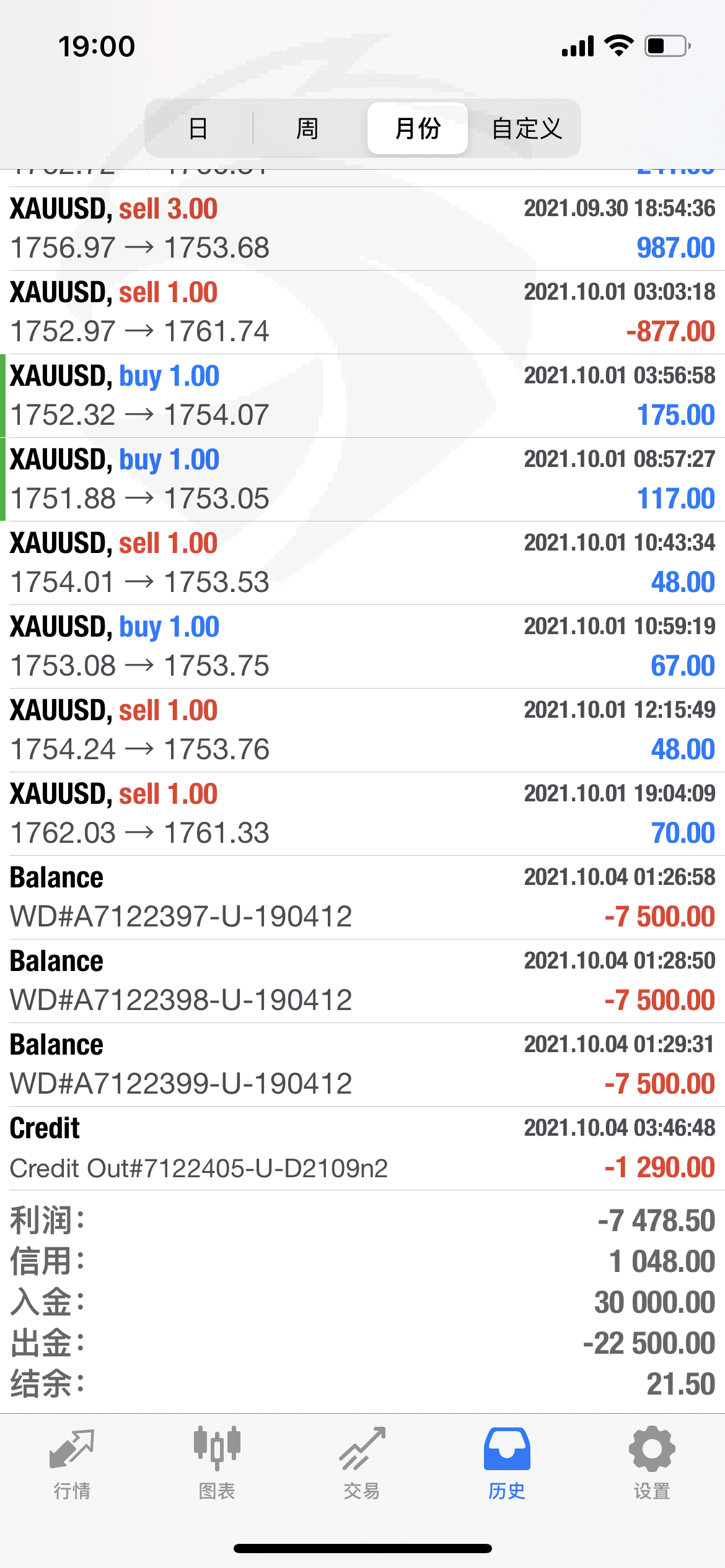Choose the 自定义 custom period

(x=527, y=128)
